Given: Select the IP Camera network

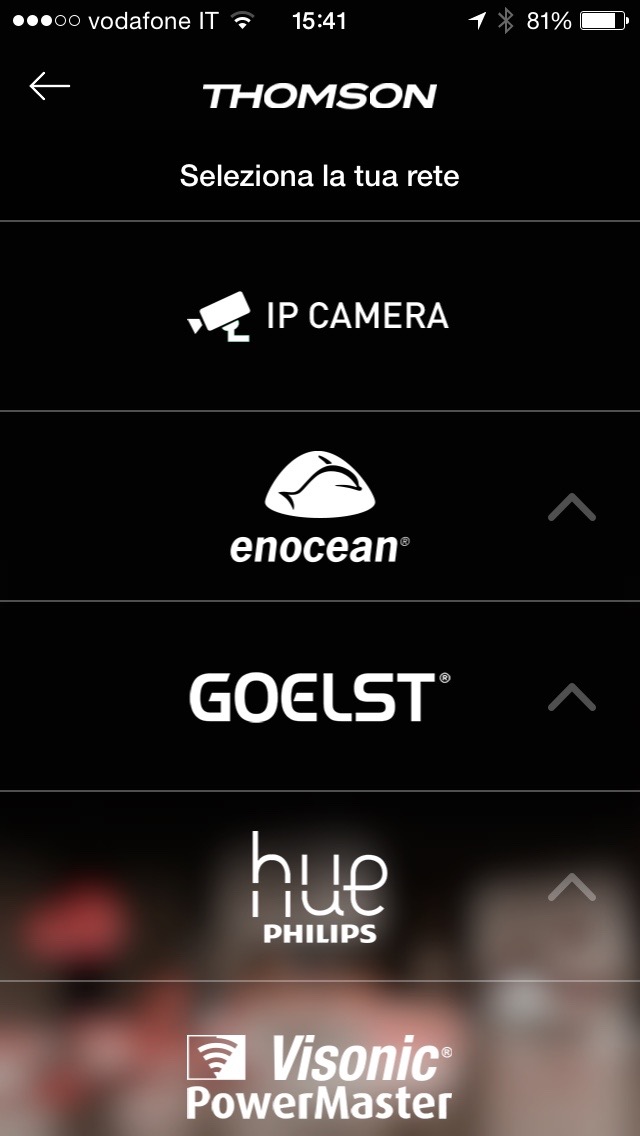Looking at the screenshot, I should coord(319,316).
